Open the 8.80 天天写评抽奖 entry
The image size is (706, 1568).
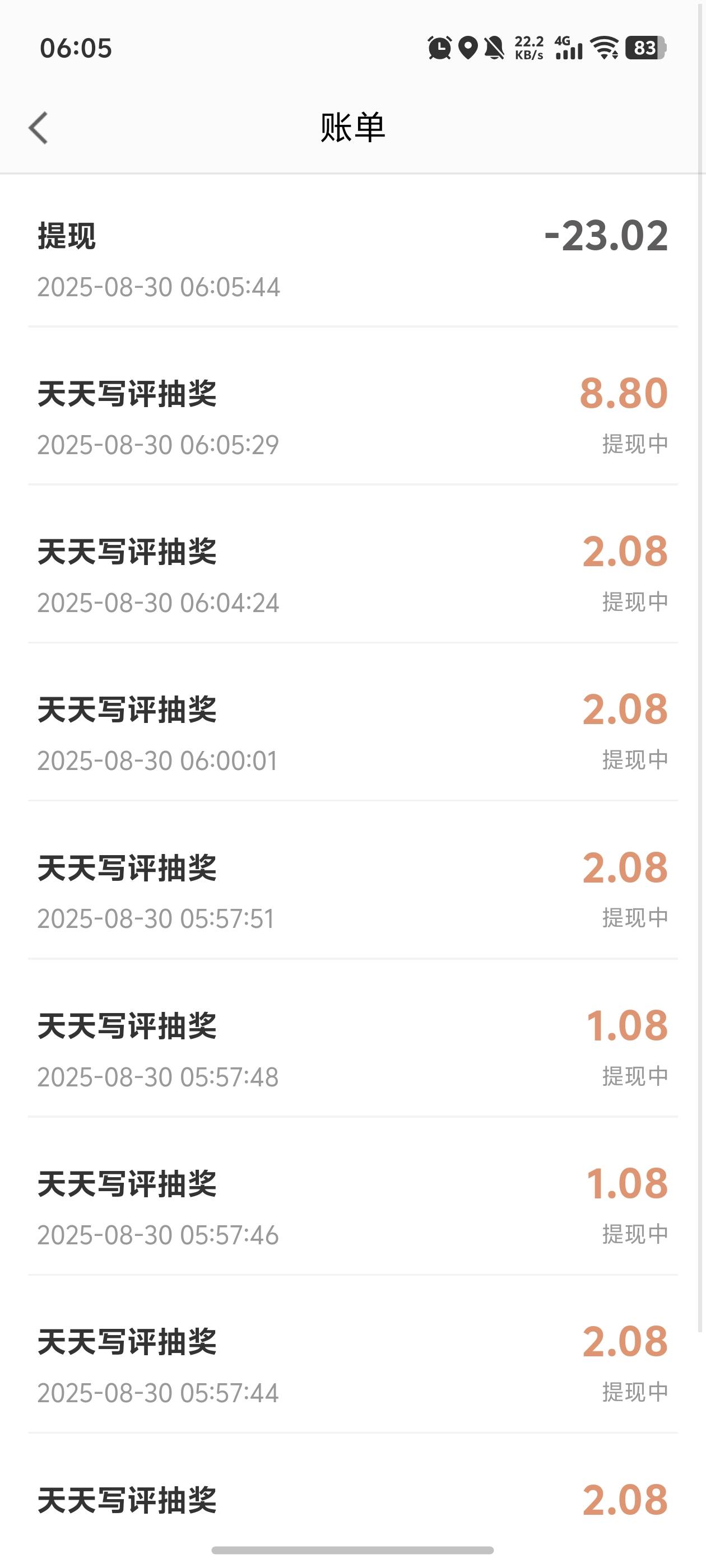pos(352,406)
